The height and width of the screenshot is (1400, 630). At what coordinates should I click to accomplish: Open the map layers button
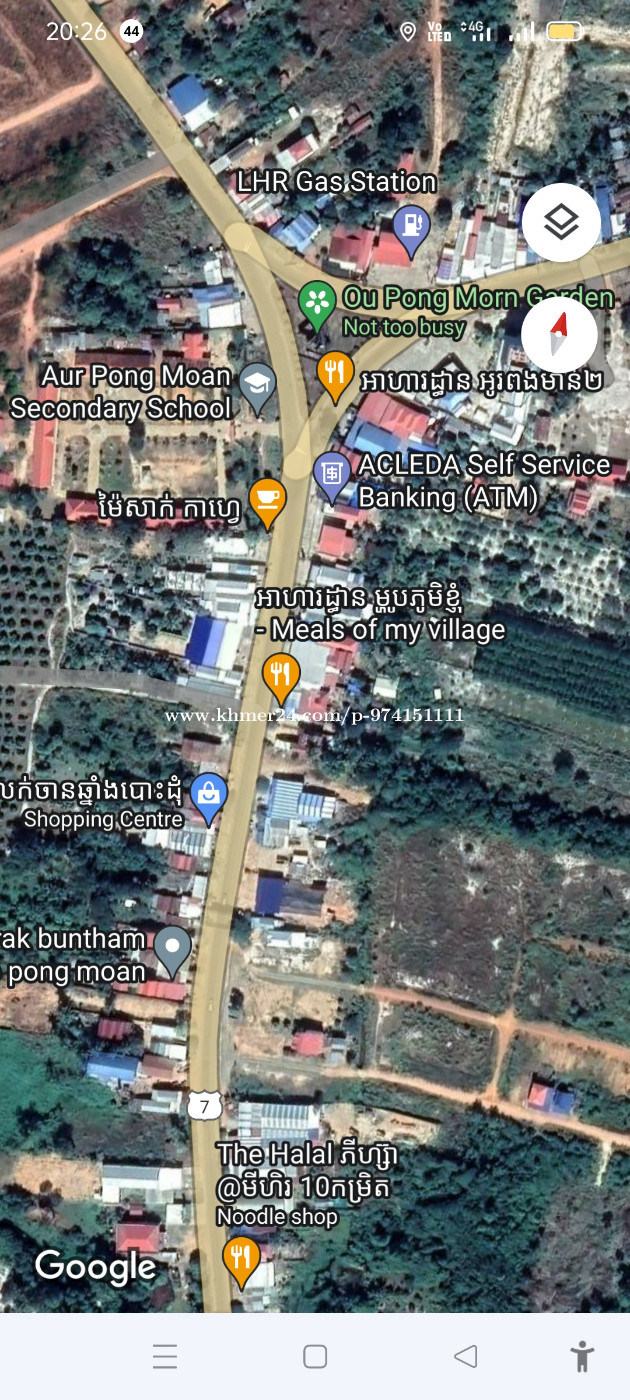[x=561, y=222]
